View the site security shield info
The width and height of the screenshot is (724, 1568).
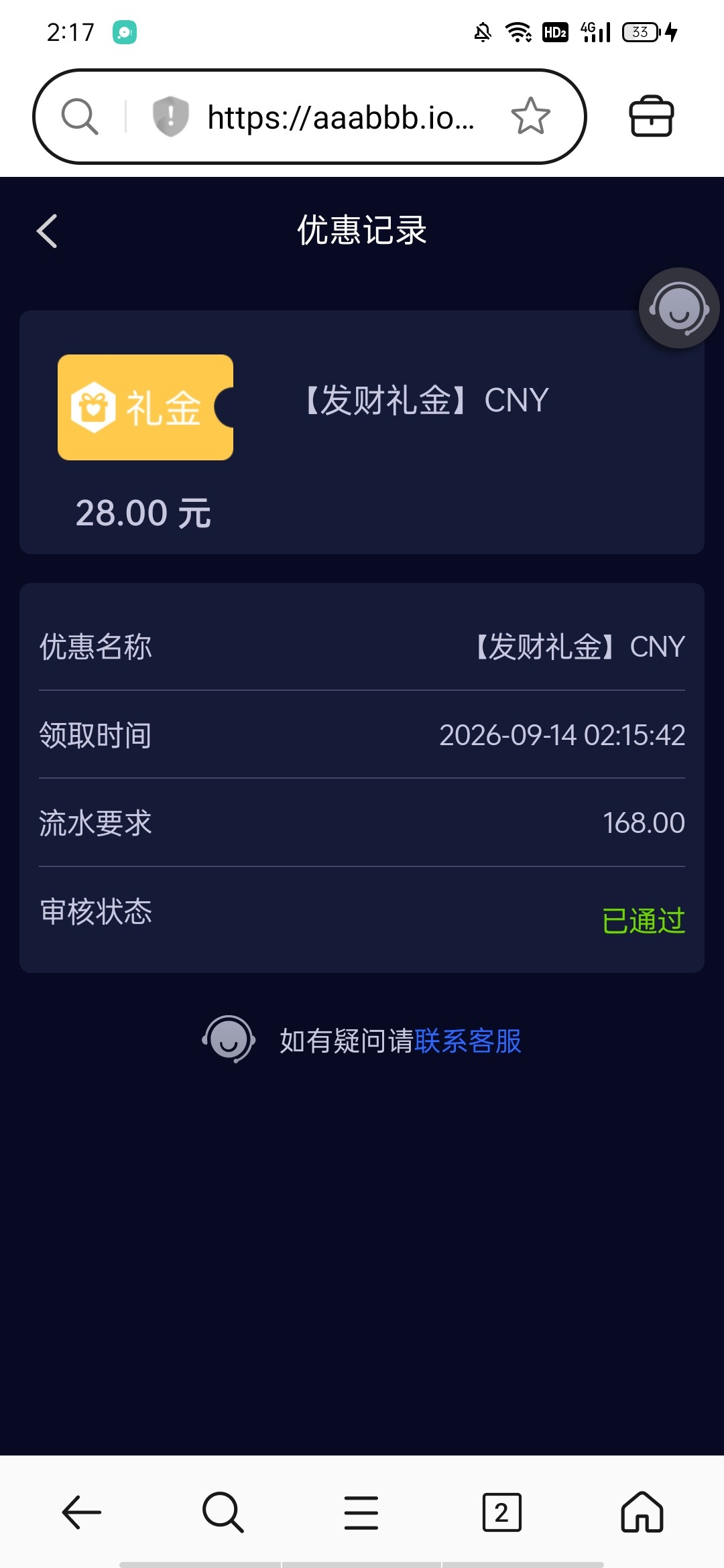coord(170,117)
